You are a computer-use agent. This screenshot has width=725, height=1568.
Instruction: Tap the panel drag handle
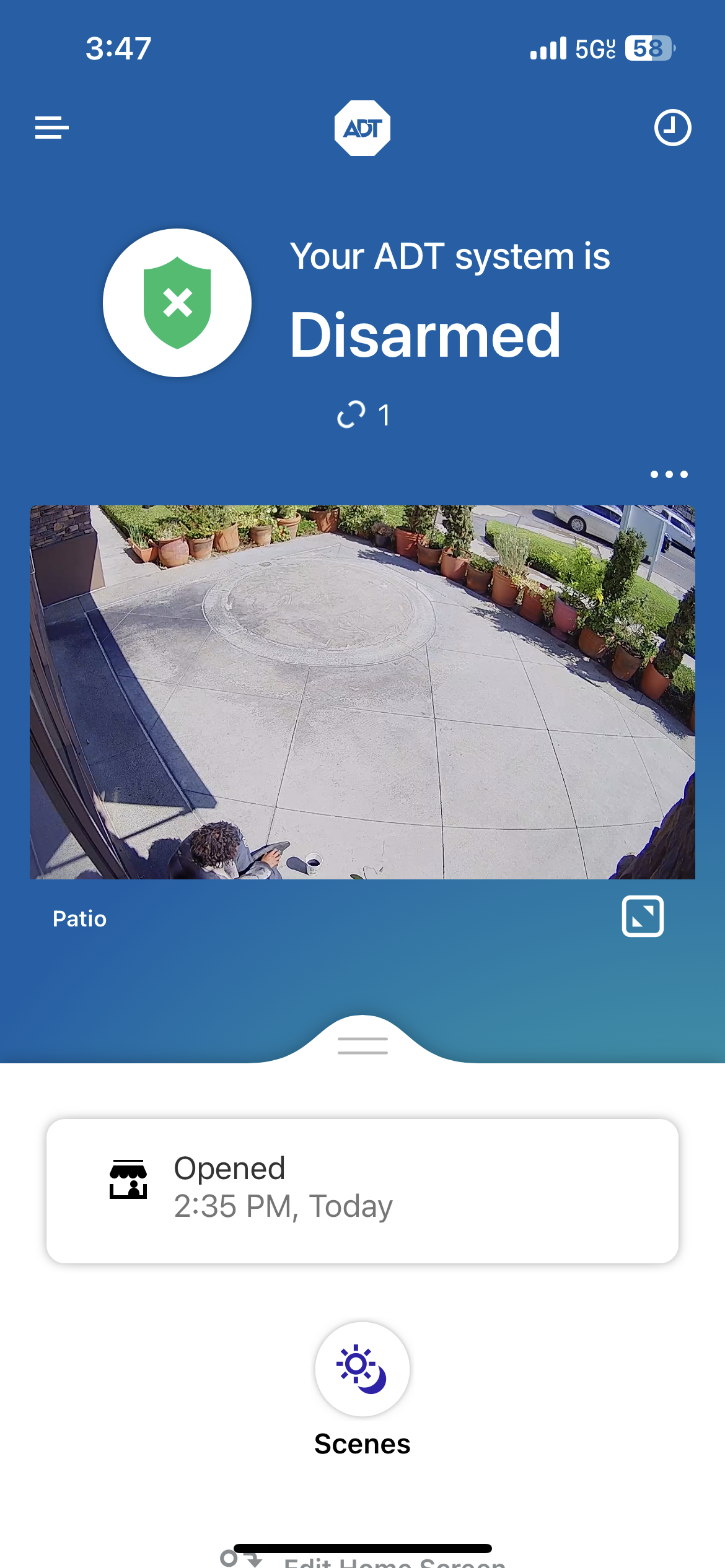362,1045
